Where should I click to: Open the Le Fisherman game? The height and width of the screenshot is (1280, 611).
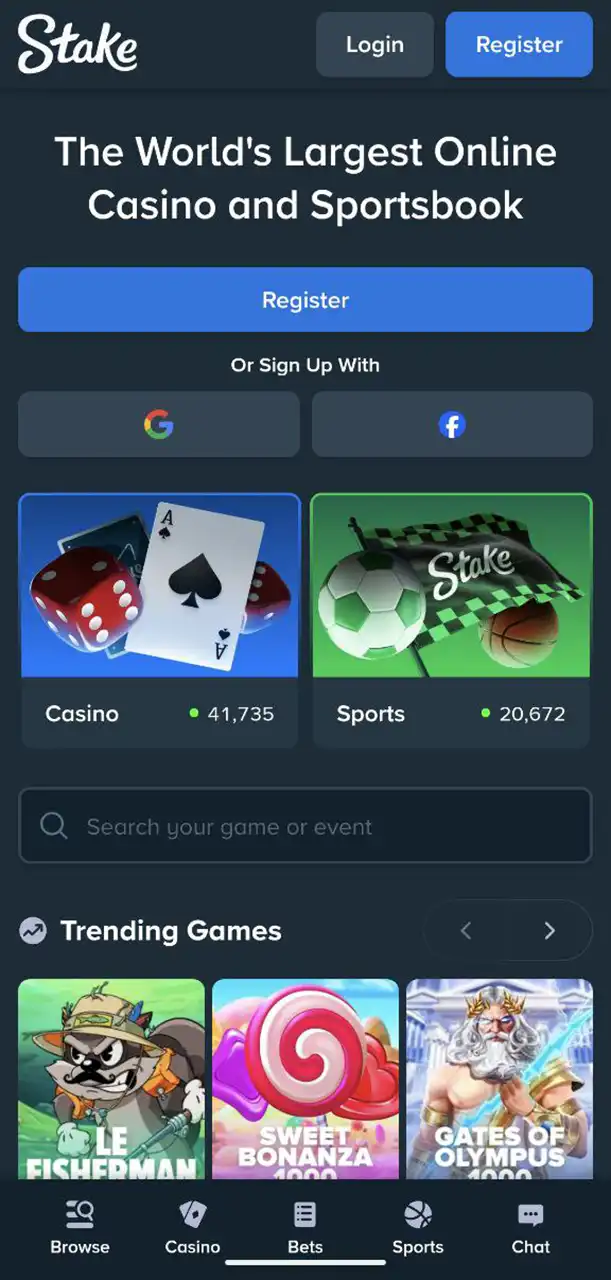[111, 1078]
